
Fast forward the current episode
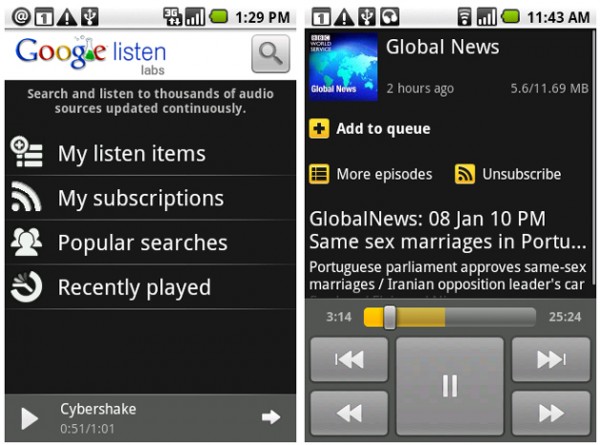551,412
